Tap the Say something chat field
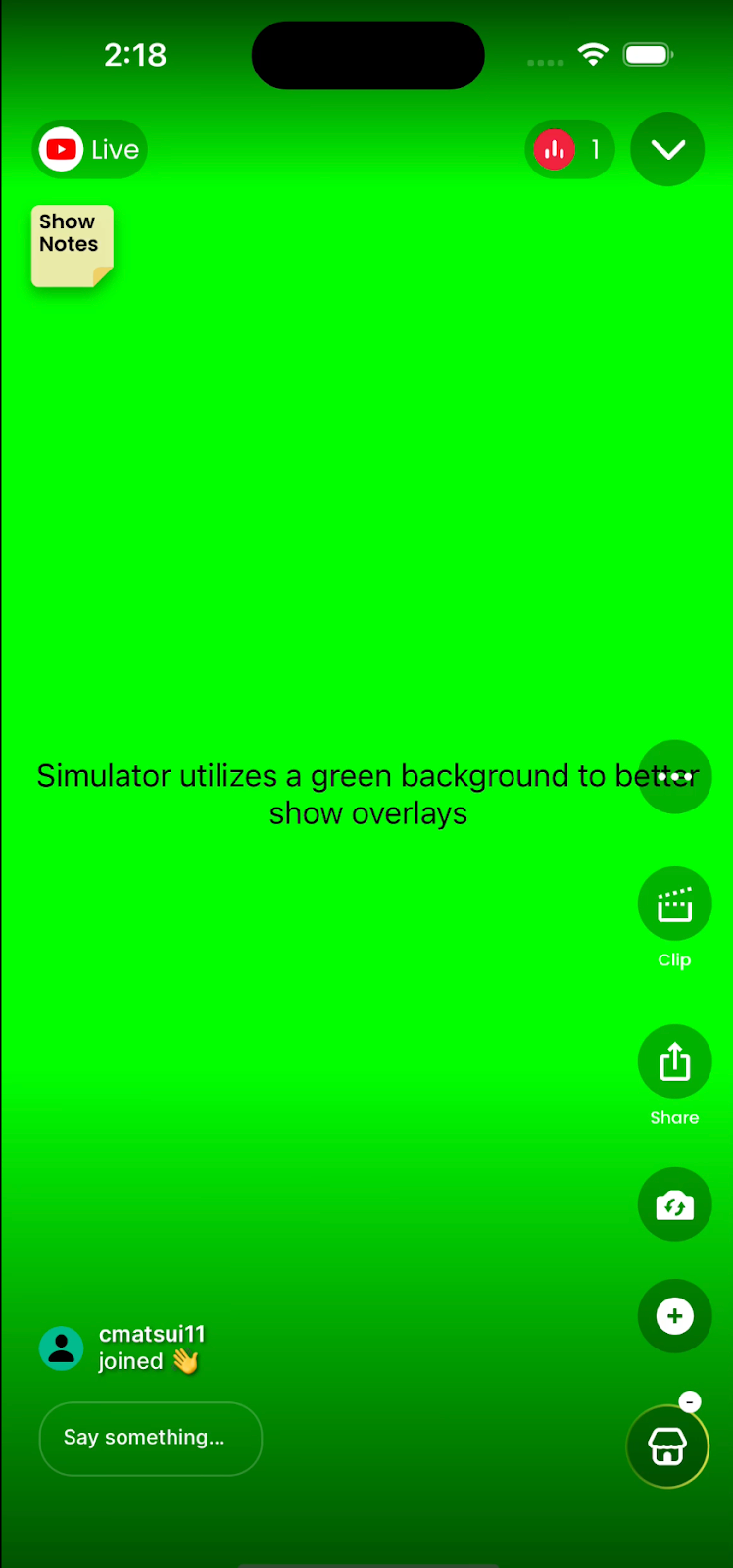This screenshot has width=733, height=1568. tap(150, 1438)
